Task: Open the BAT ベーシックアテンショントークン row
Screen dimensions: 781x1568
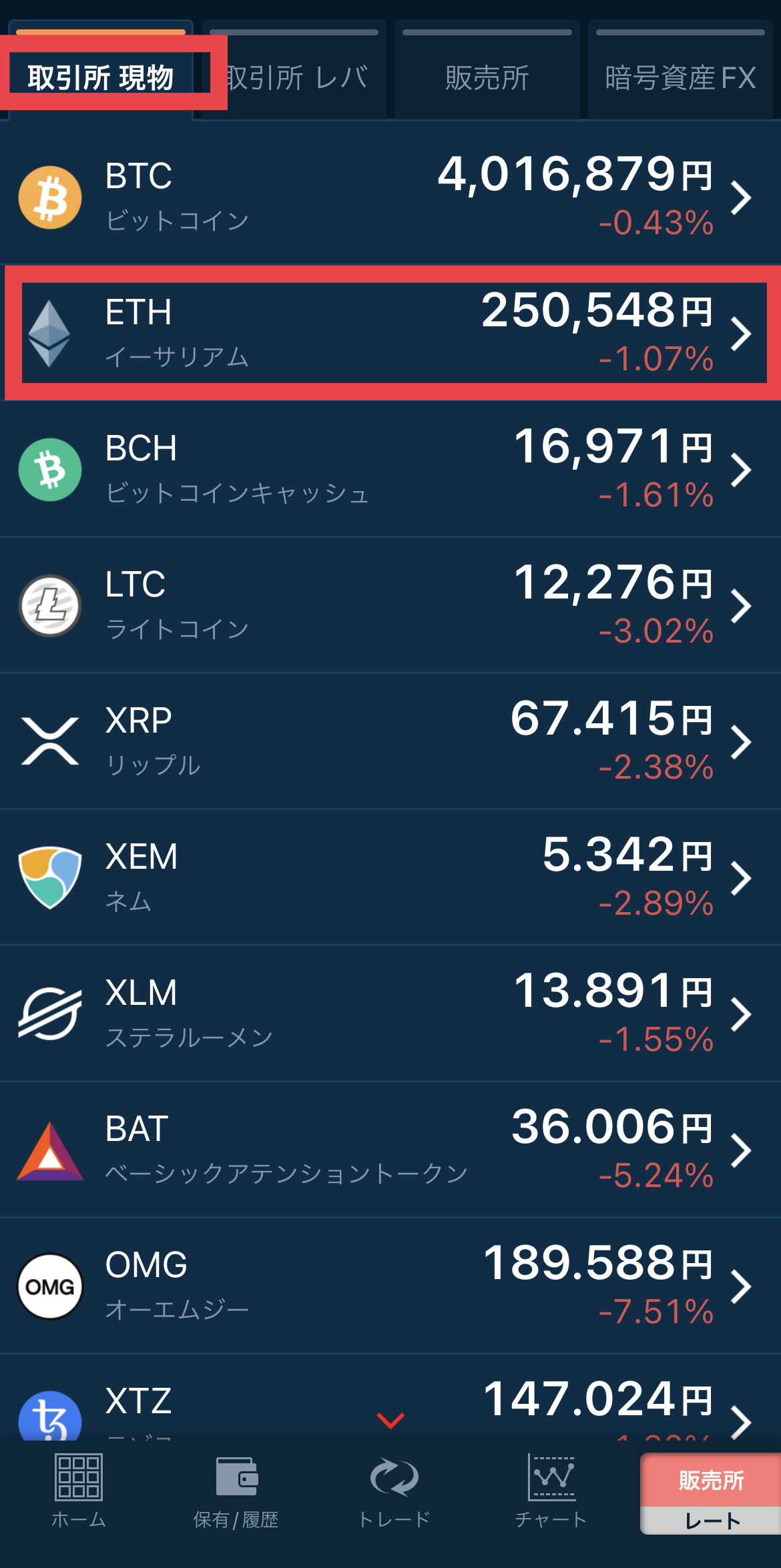Action: point(390,1150)
